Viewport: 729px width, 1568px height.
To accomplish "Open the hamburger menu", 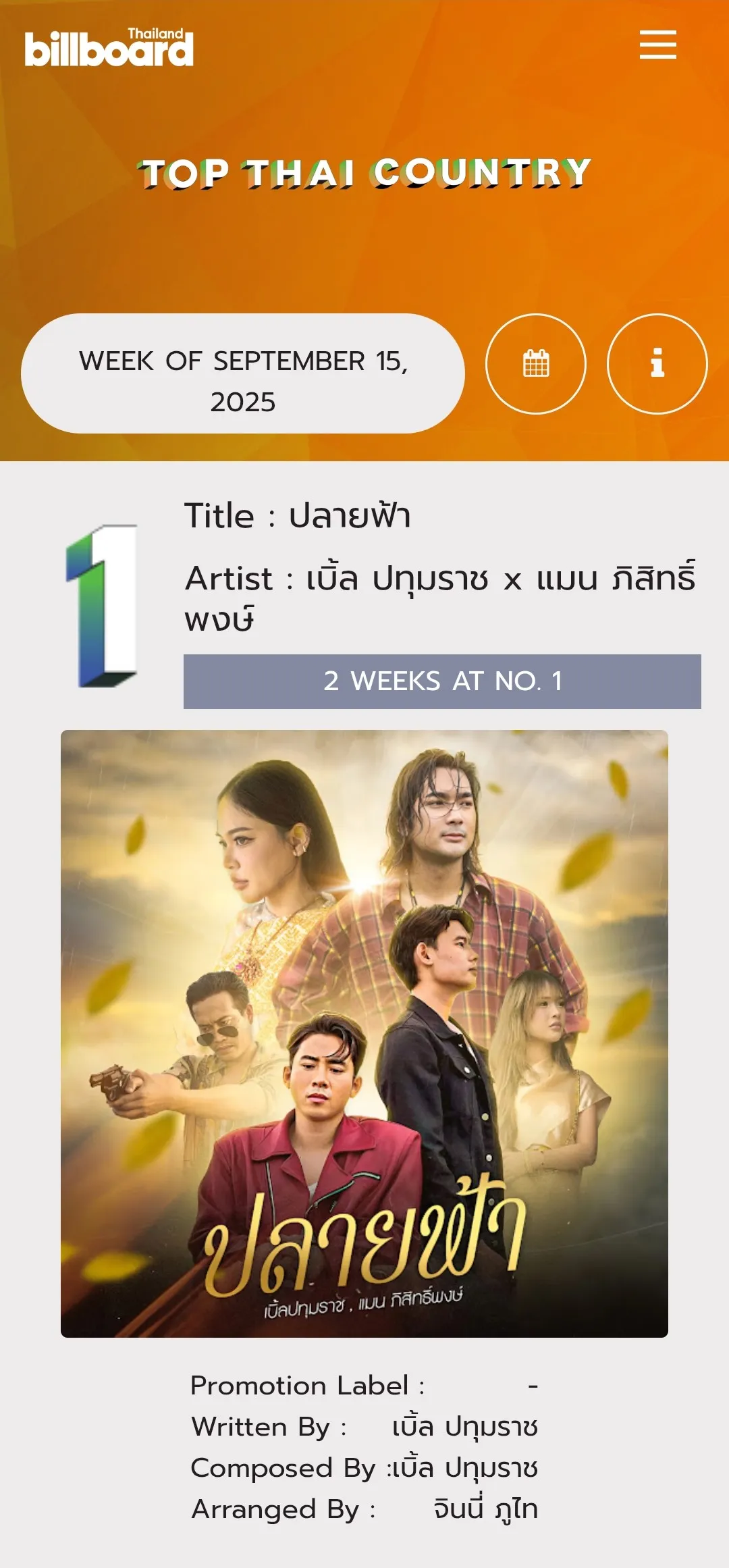I will point(658,45).
